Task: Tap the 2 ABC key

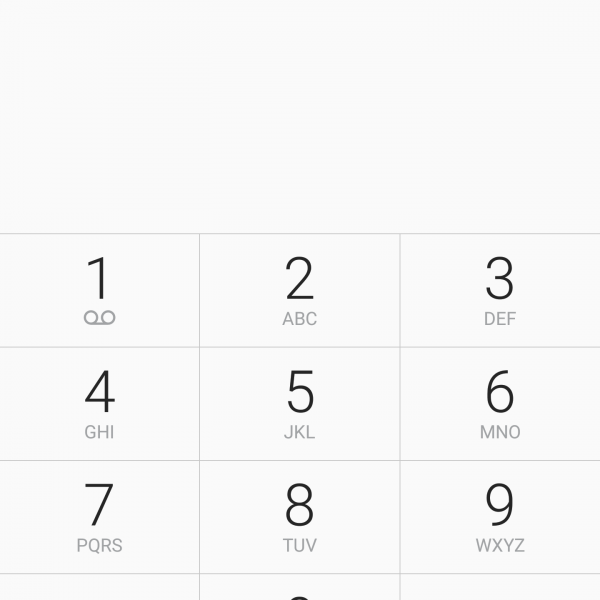Action: coord(300,290)
